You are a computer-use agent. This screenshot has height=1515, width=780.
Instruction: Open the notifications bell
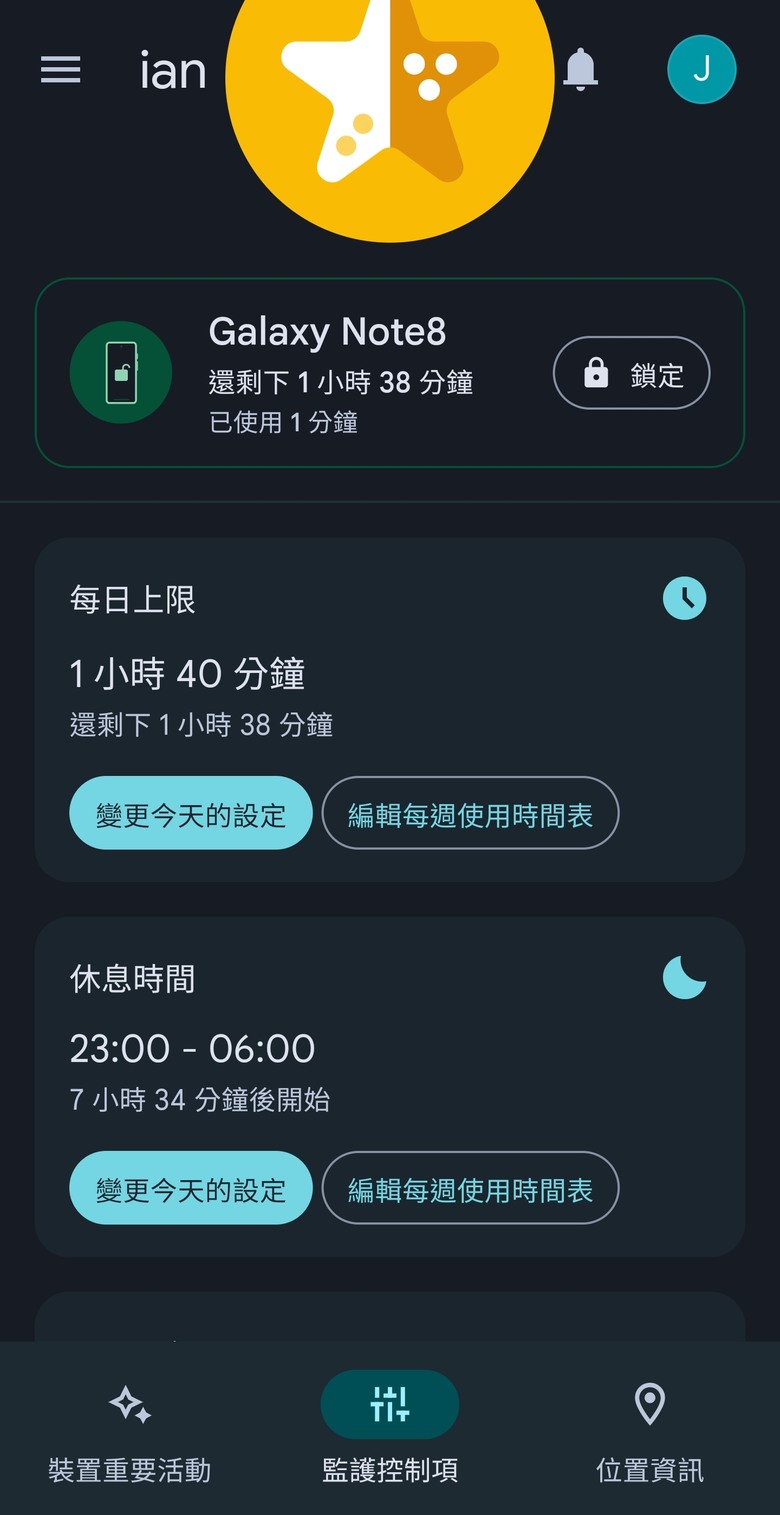(580, 69)
